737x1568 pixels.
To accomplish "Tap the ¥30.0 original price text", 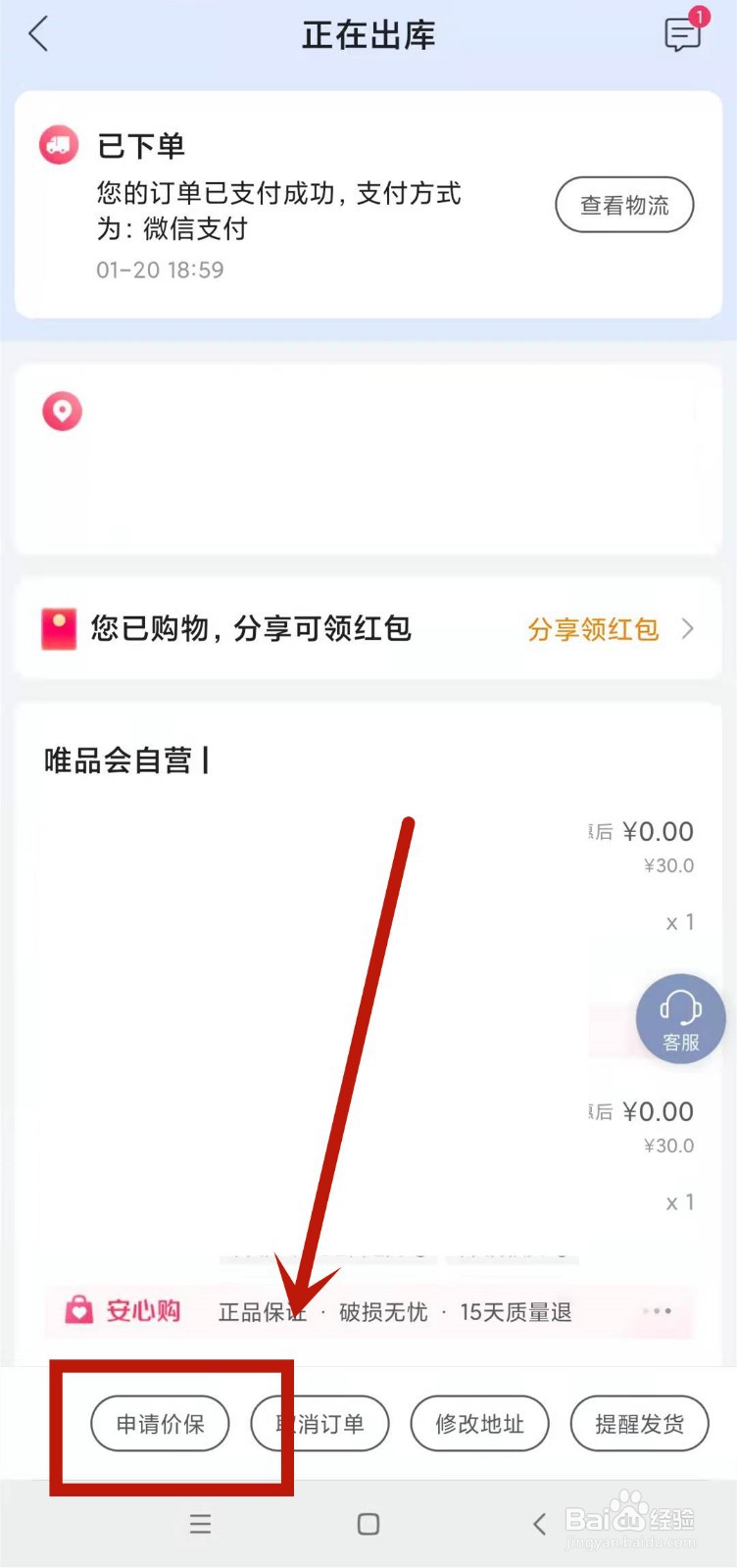I will coord(668,865).
